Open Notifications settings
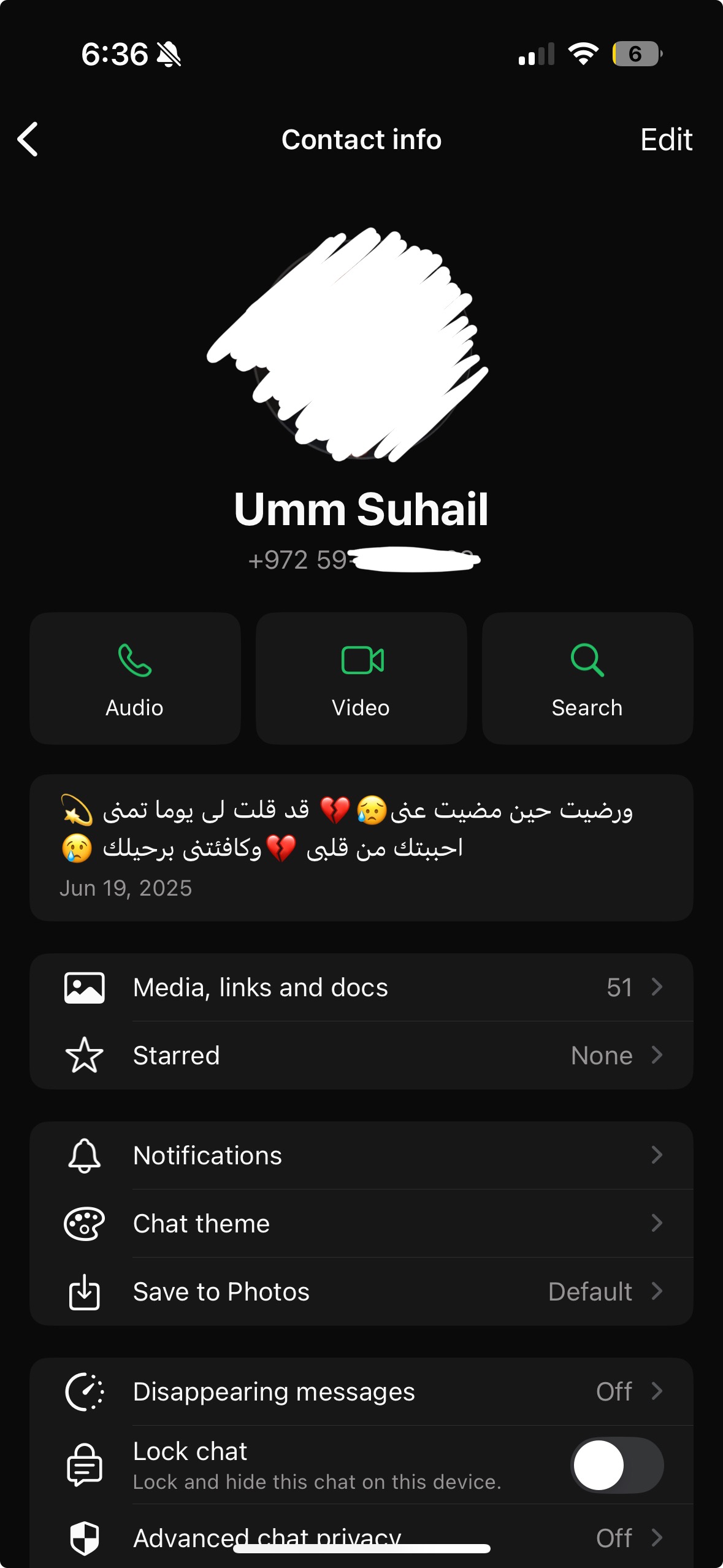Image resolution: width=723 pixels, height=1568 pixels. click(x=361, y=1156)
